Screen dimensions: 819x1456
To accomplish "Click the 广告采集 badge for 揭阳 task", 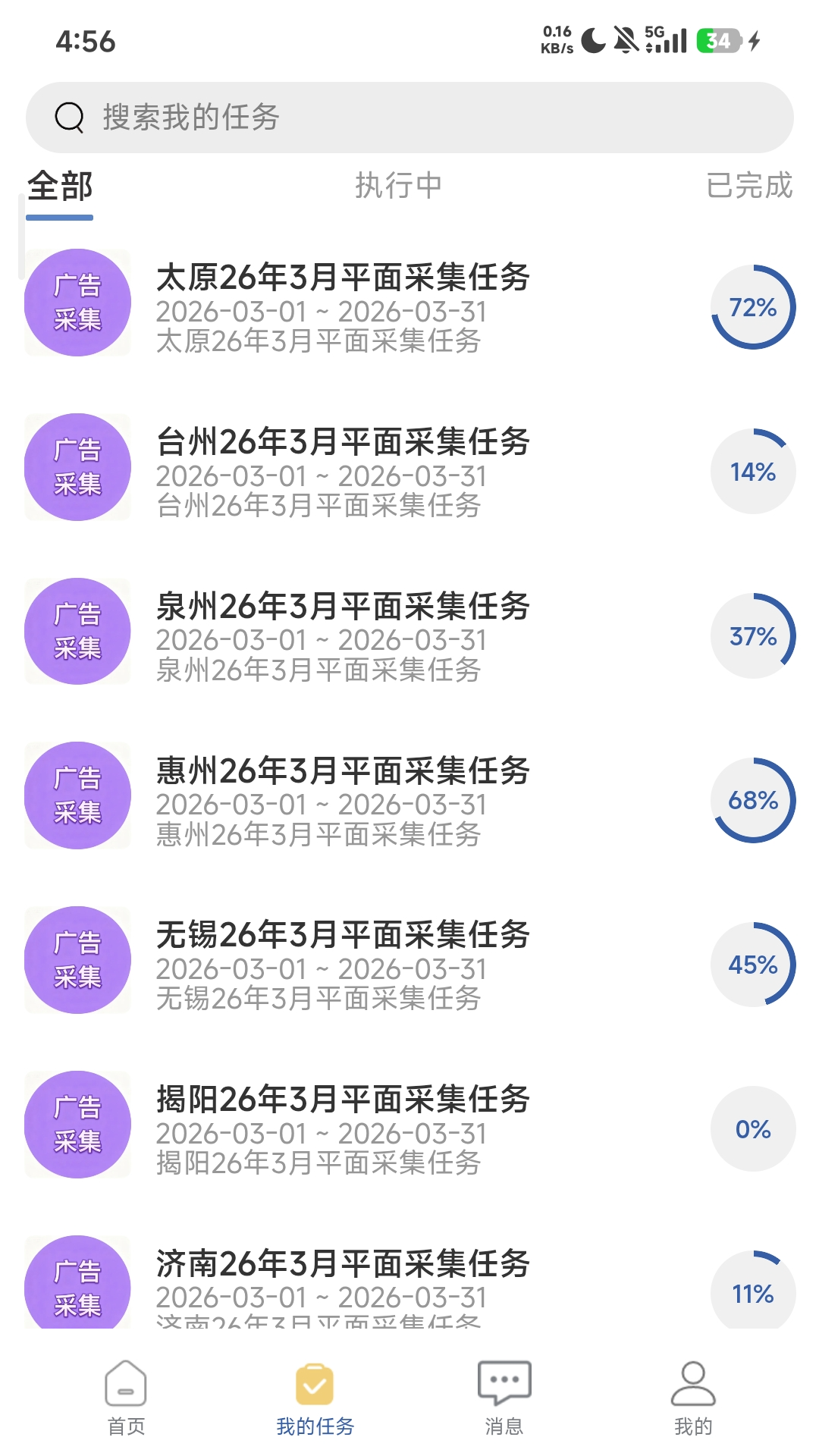I will [x=77, y=1124].
